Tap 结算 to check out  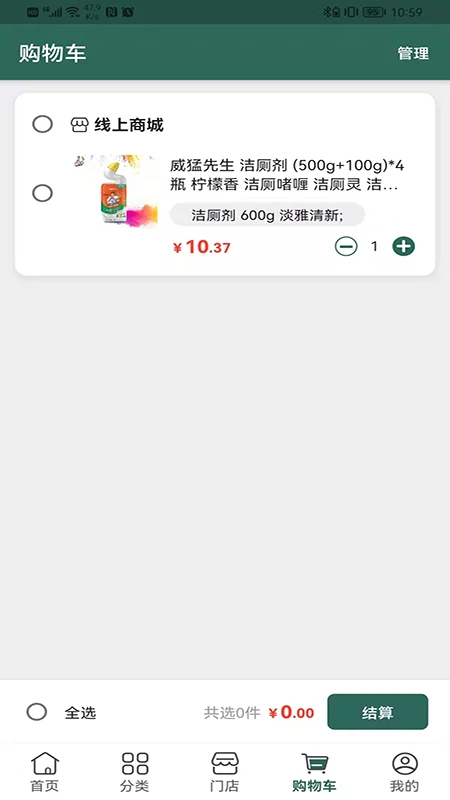378,712
